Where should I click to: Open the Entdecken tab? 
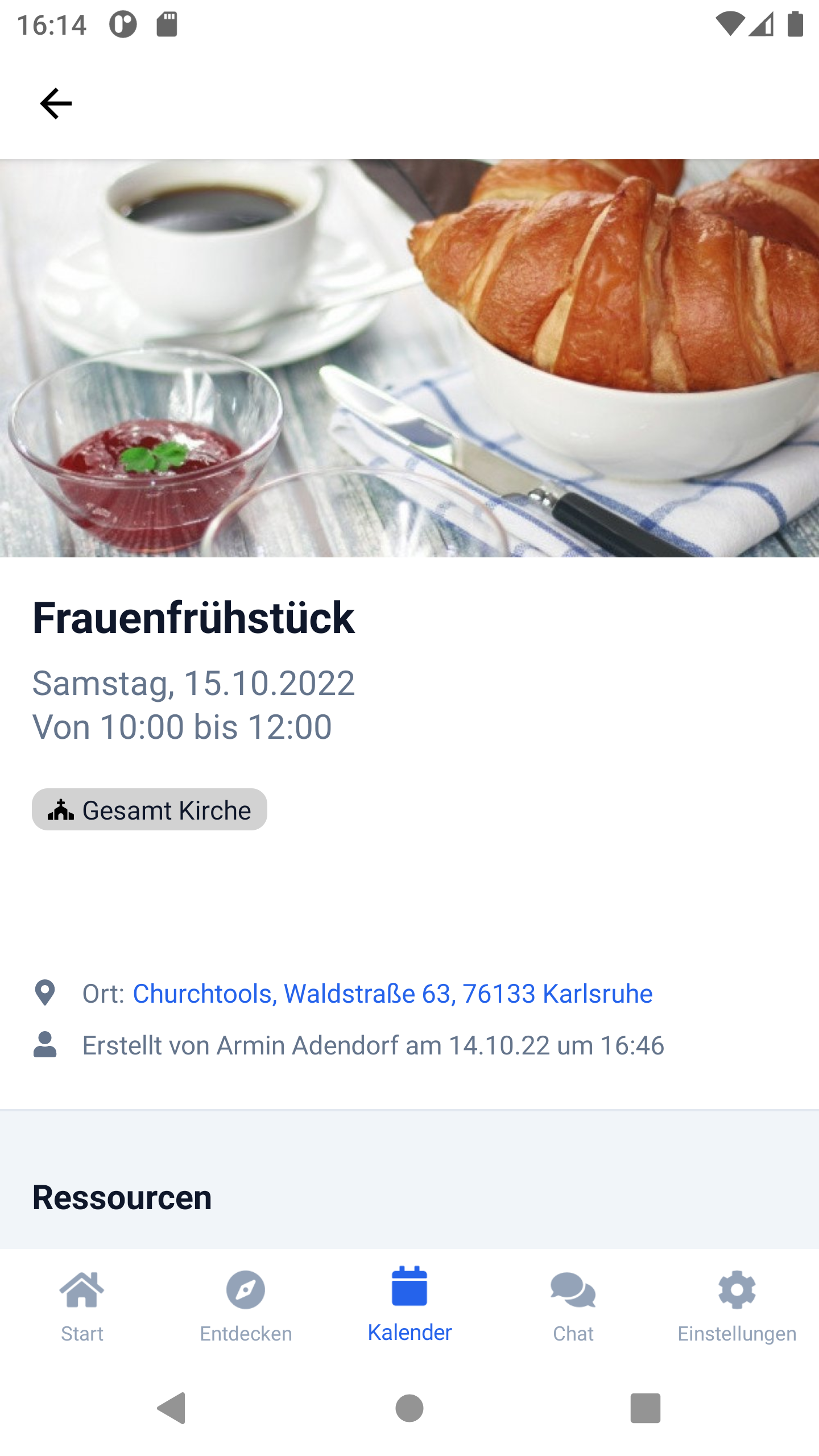coord(246,1306)
